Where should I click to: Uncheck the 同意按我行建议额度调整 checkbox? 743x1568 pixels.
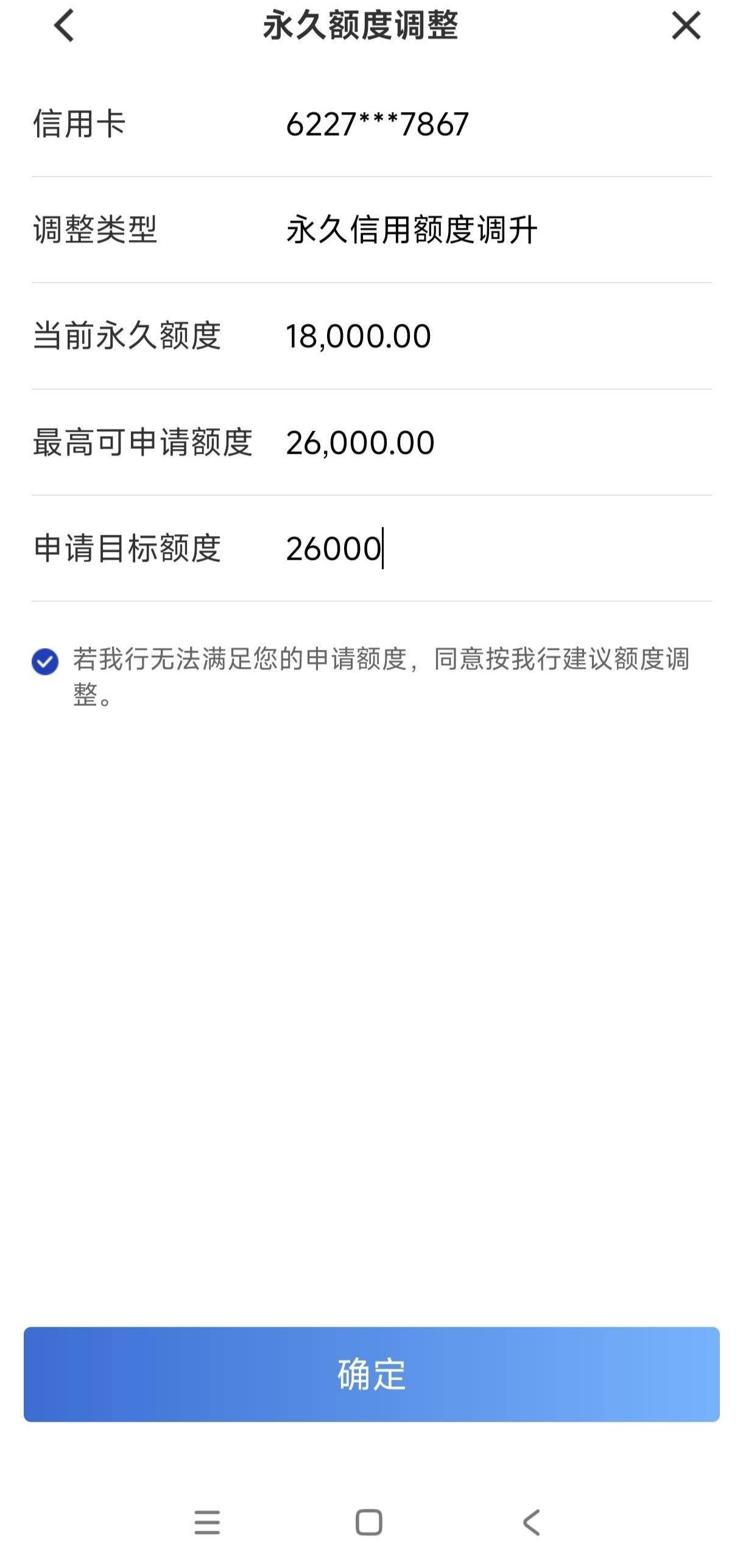[45, 662]
